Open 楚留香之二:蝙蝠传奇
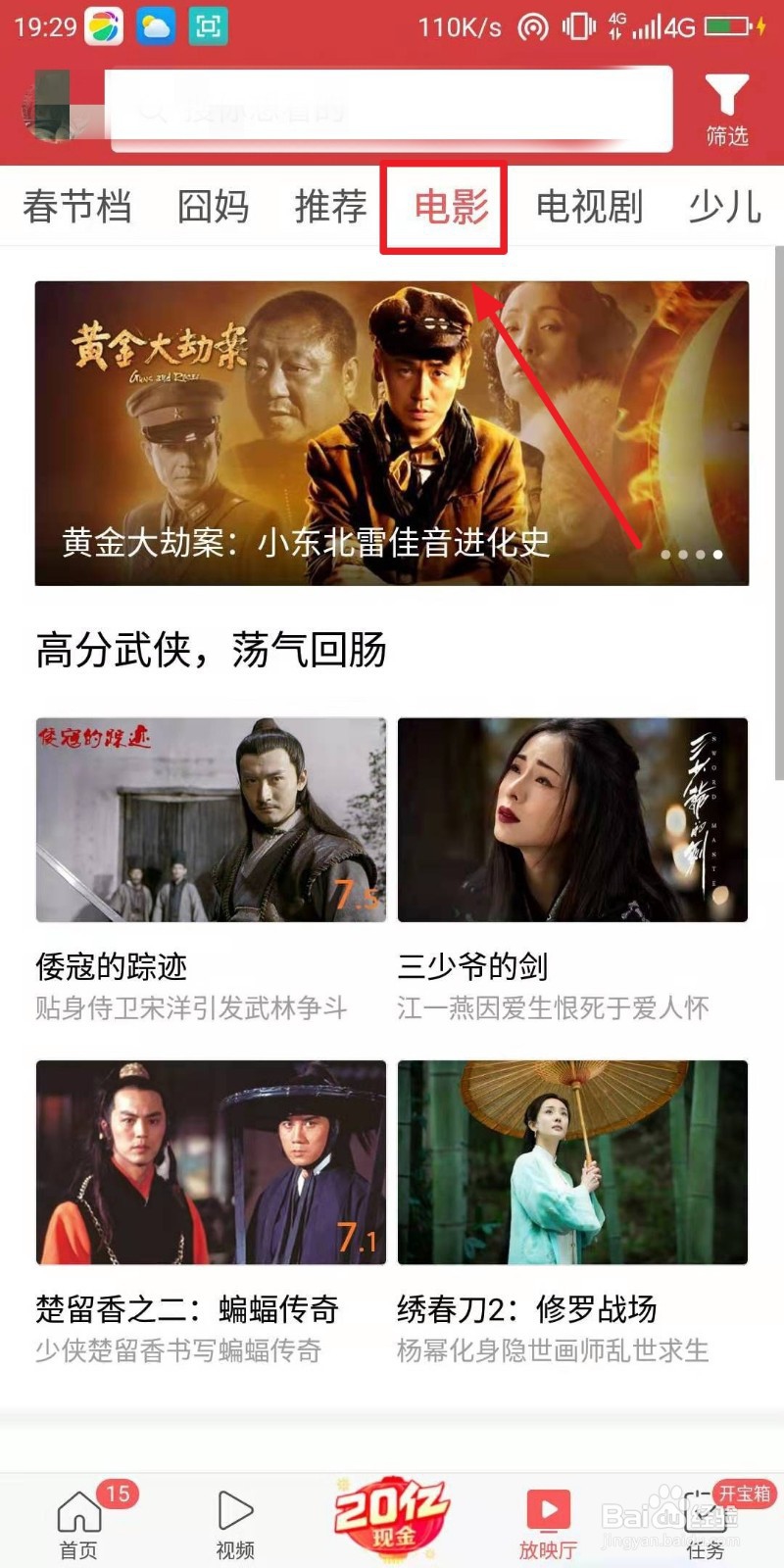This screenshot has height=1568, width=784. [211, 1162]
